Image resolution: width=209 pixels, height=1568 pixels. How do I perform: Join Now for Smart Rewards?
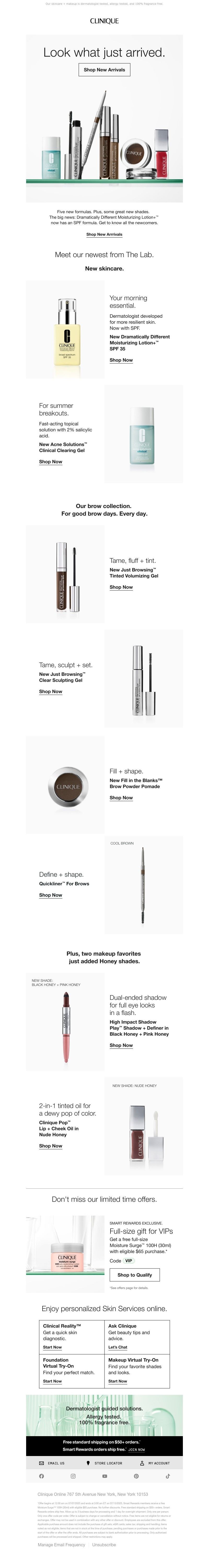coord(137,1449)
